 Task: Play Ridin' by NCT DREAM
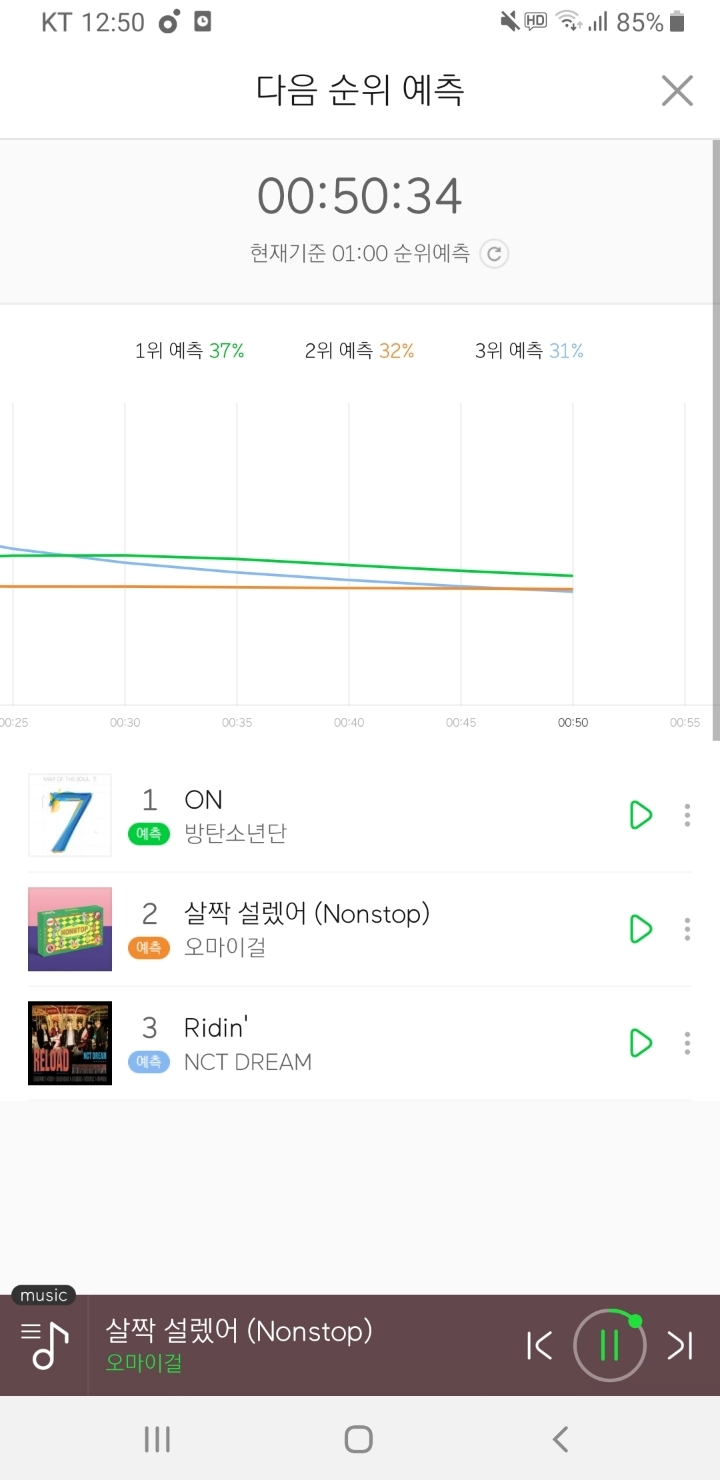(640, 1043)
